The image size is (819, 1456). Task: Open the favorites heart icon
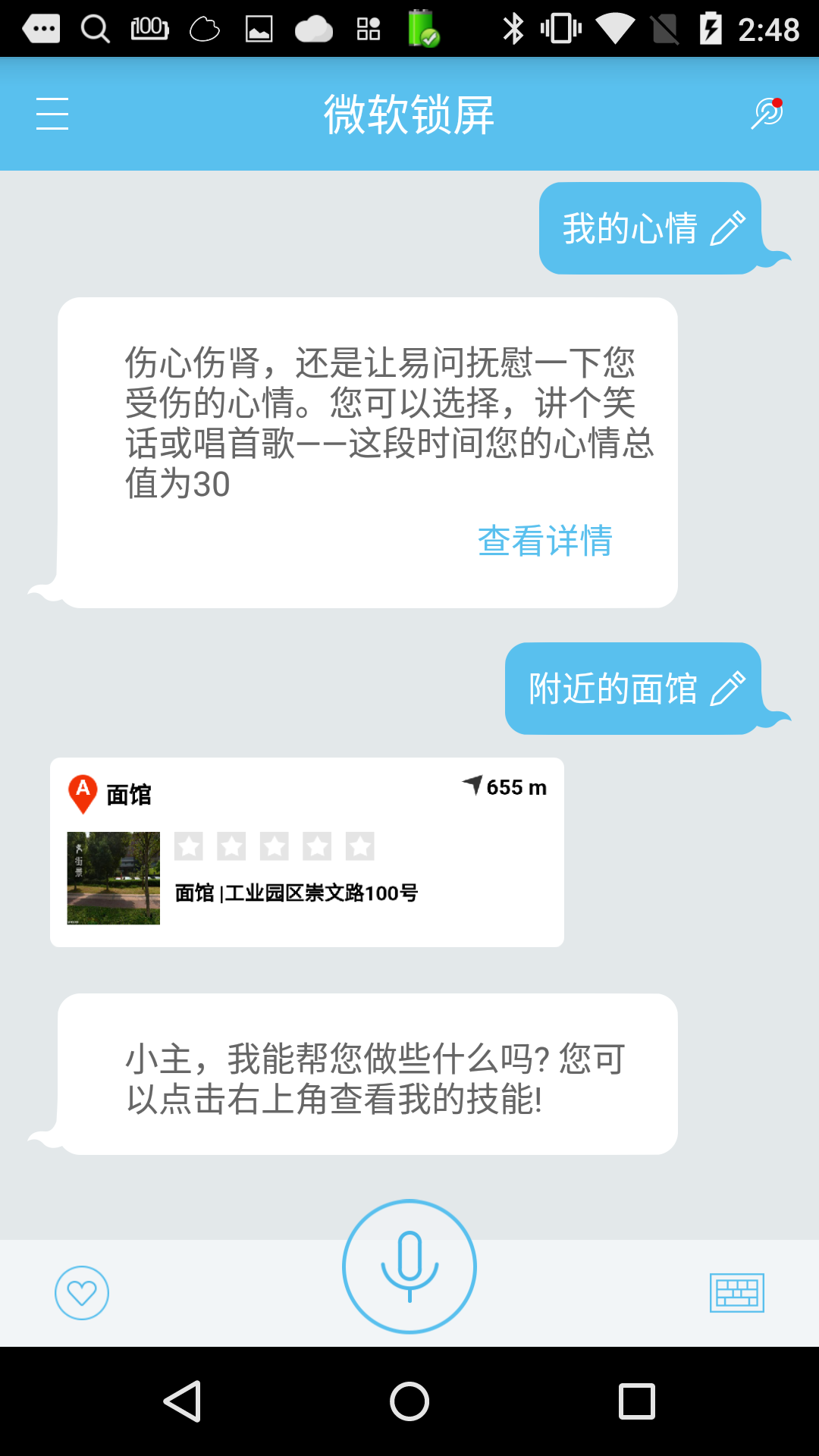pos(81,1293)
